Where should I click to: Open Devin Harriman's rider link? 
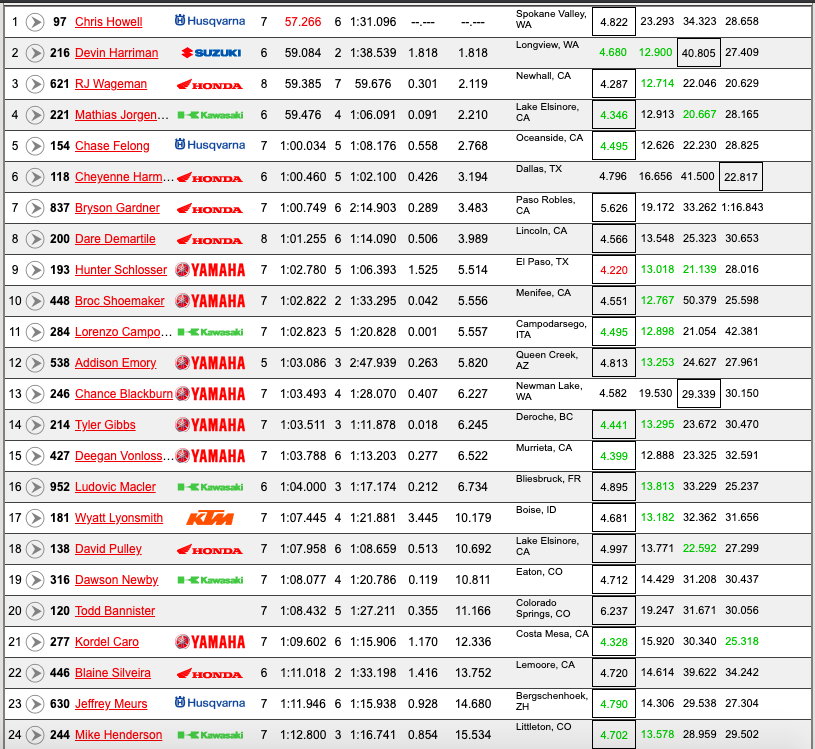(116, 53)
